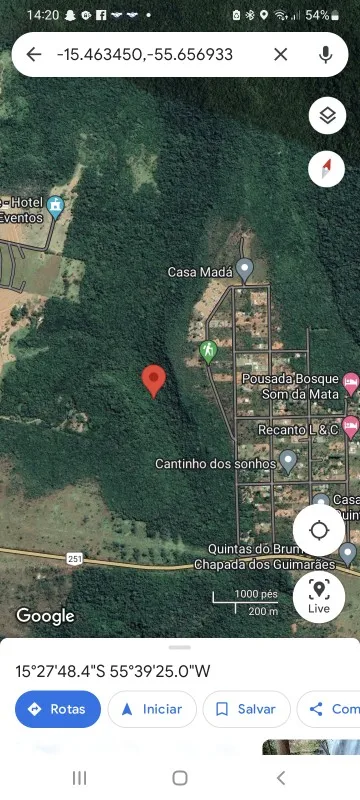Get directions with Rotas button
360x800 pixels.
click(x=58, y=709)
